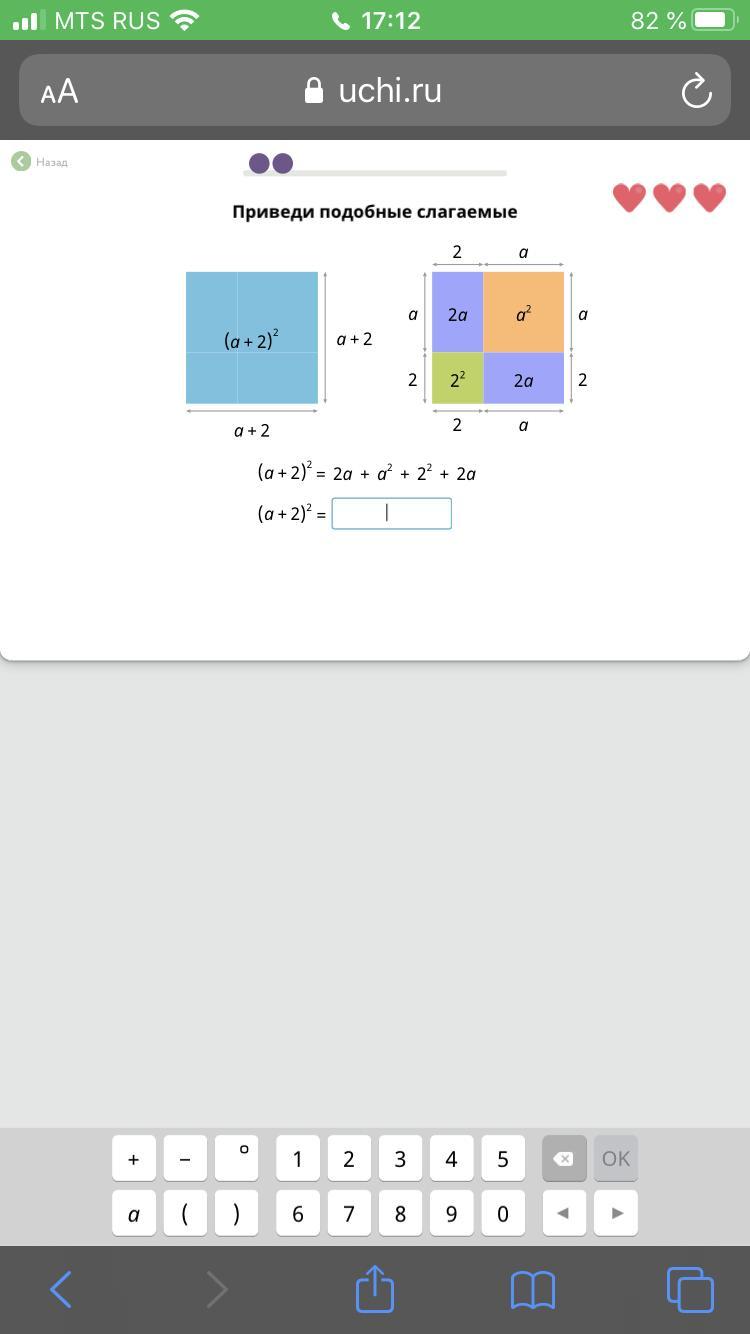
Task: Focus the answer input field
Action: click(391, 513)
